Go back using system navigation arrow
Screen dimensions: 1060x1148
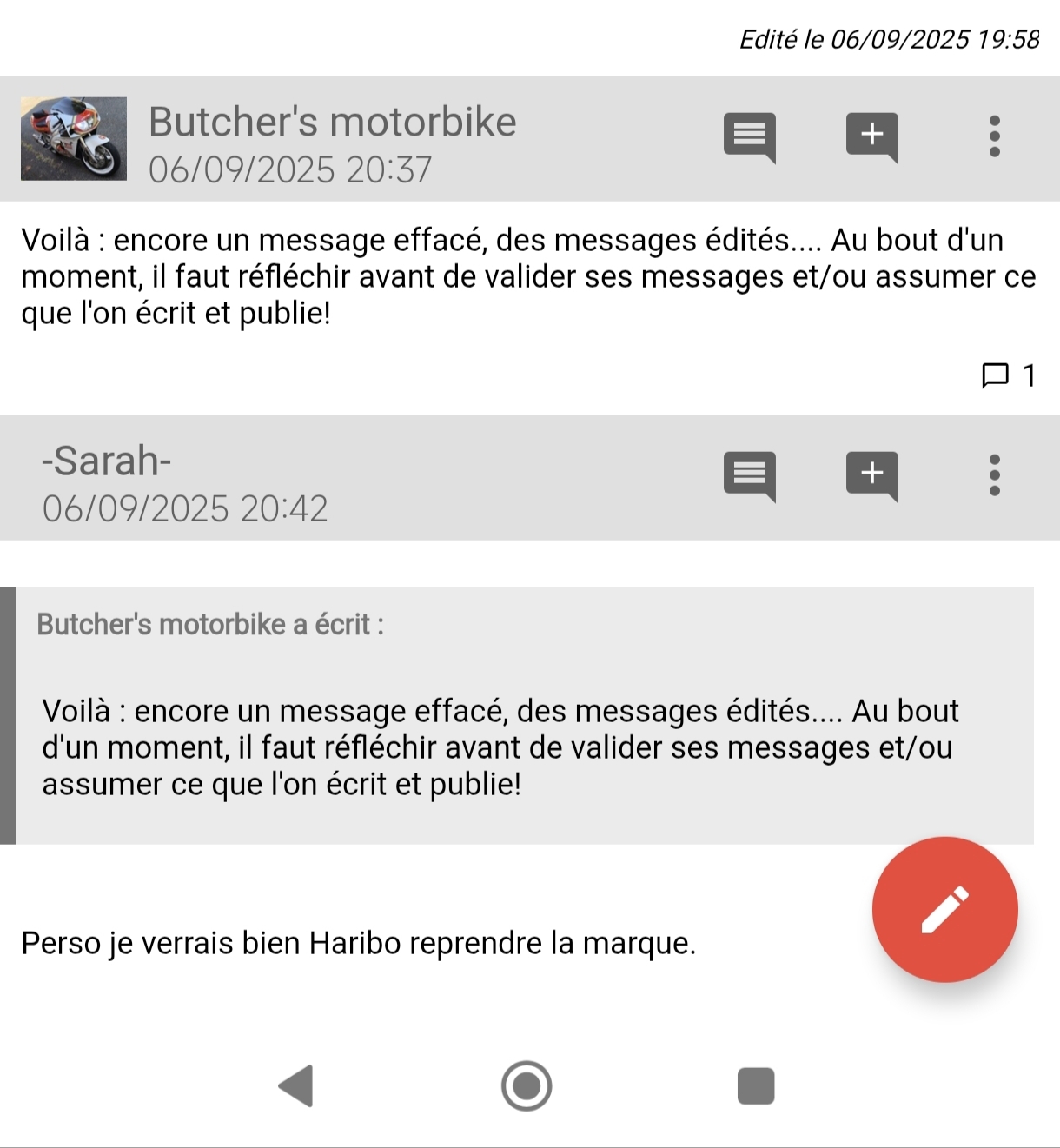[296, 1085]
